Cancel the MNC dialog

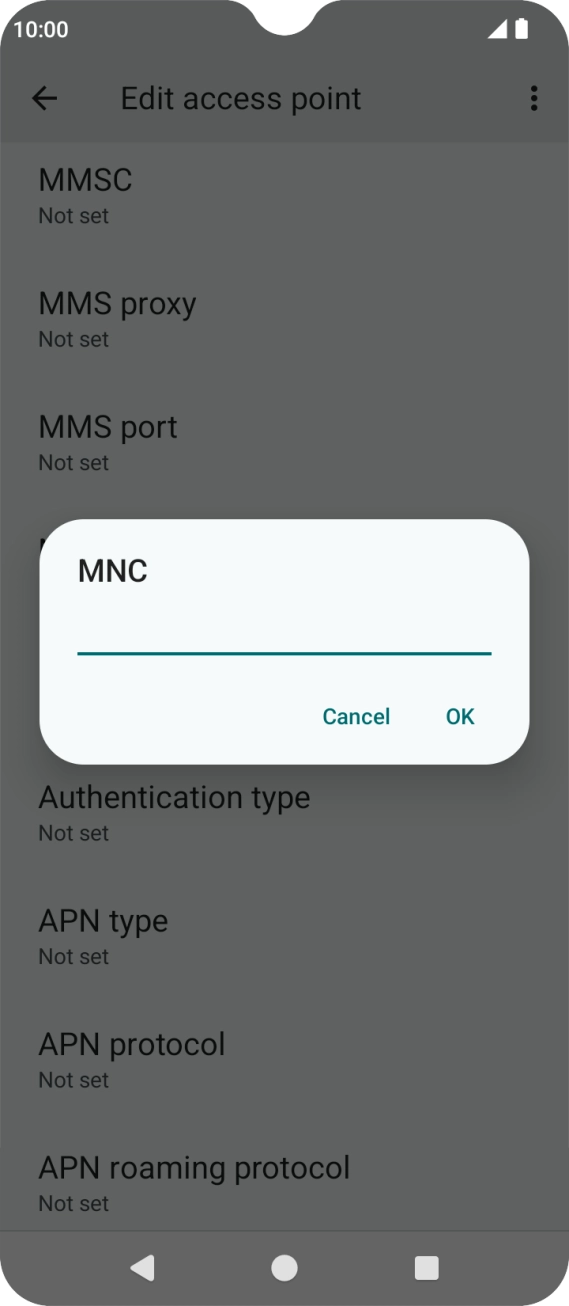tap(356, 716)
